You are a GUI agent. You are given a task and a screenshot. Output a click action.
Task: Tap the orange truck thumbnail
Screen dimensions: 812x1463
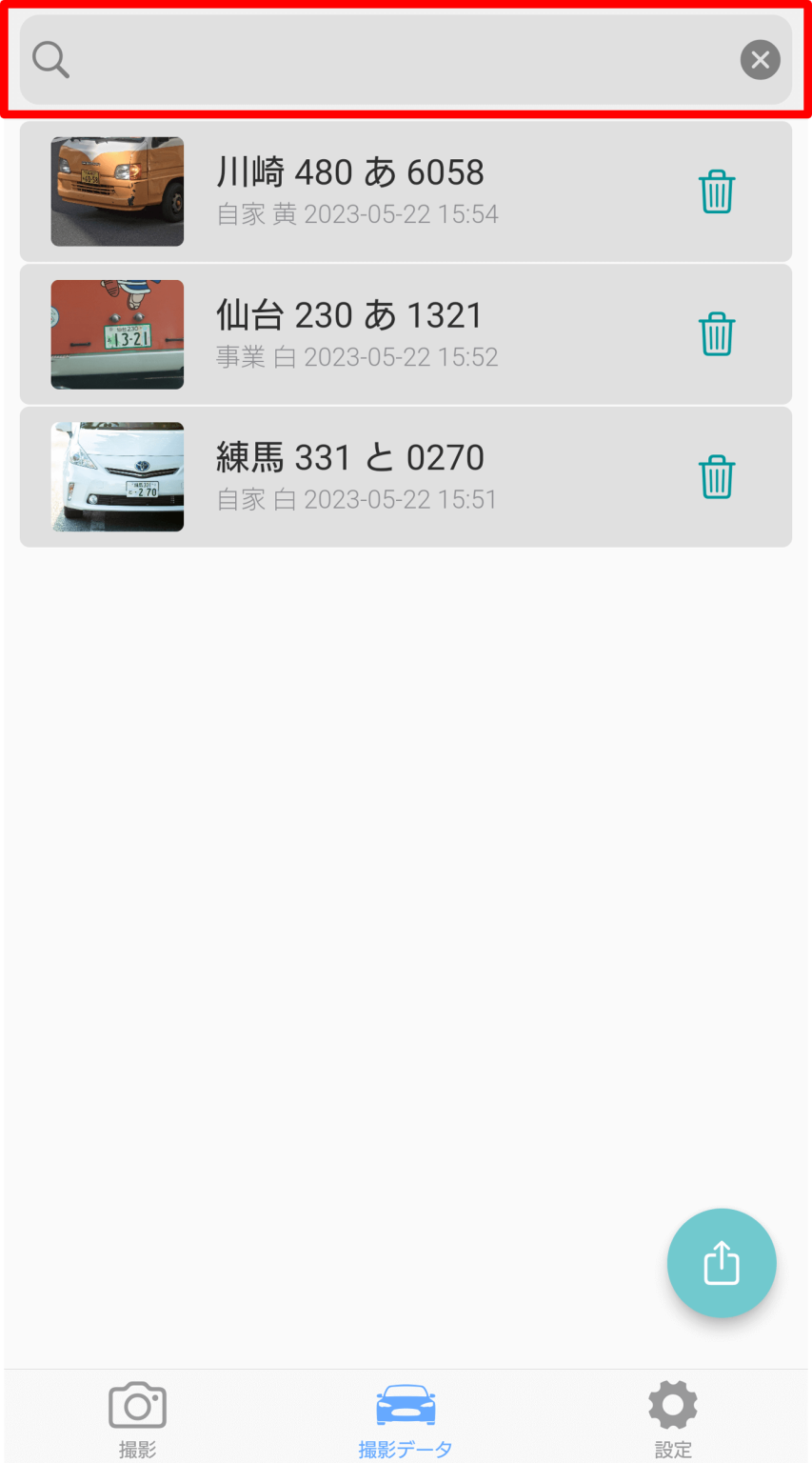tap(116, 190)
